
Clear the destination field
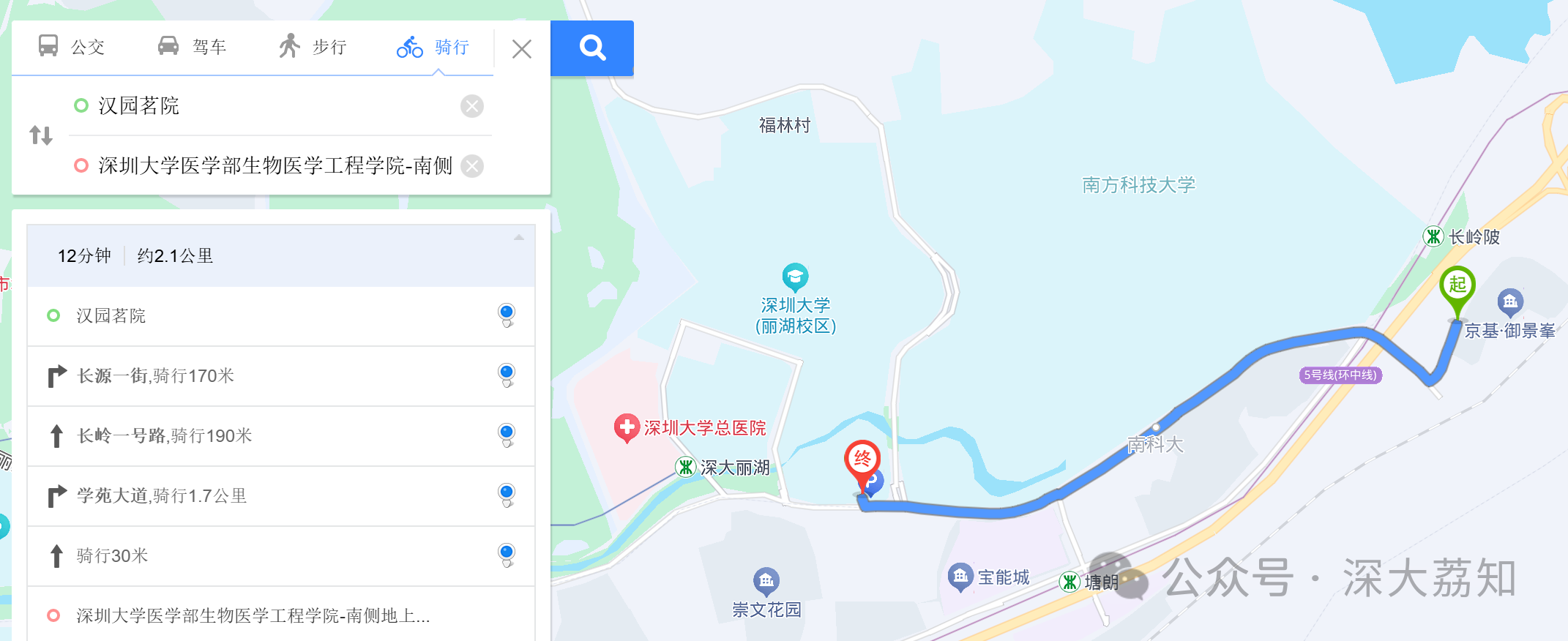[472, 166]
